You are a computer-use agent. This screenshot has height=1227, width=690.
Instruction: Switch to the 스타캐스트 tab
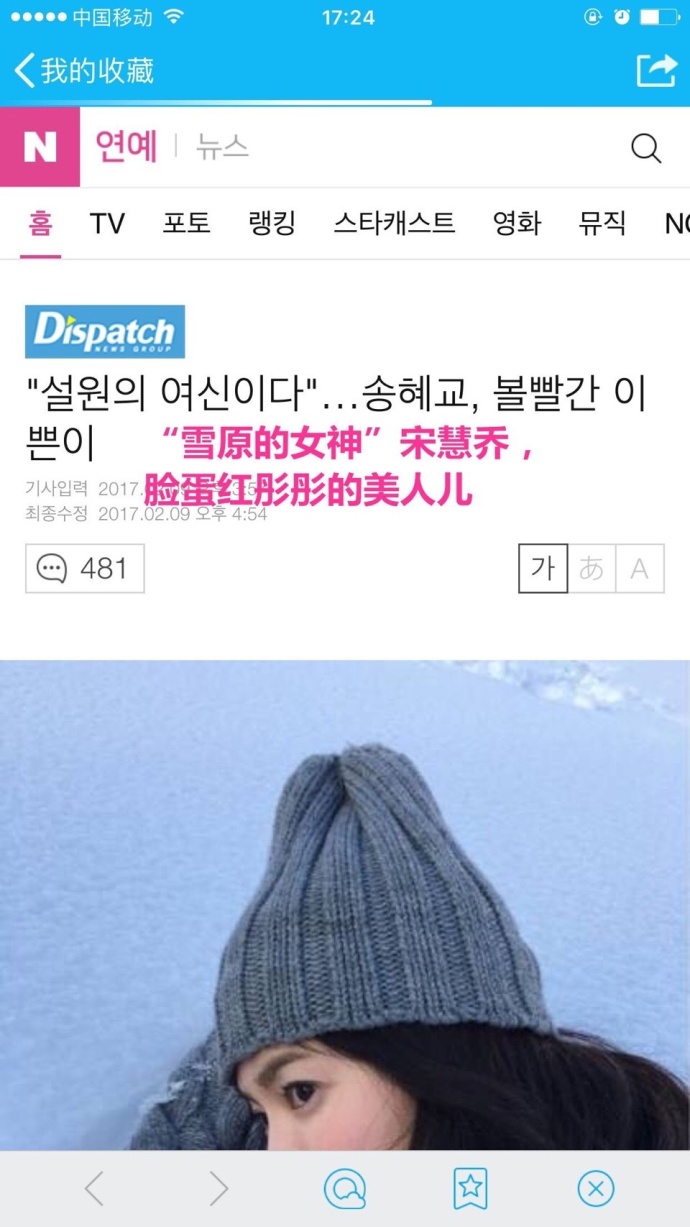394,222
